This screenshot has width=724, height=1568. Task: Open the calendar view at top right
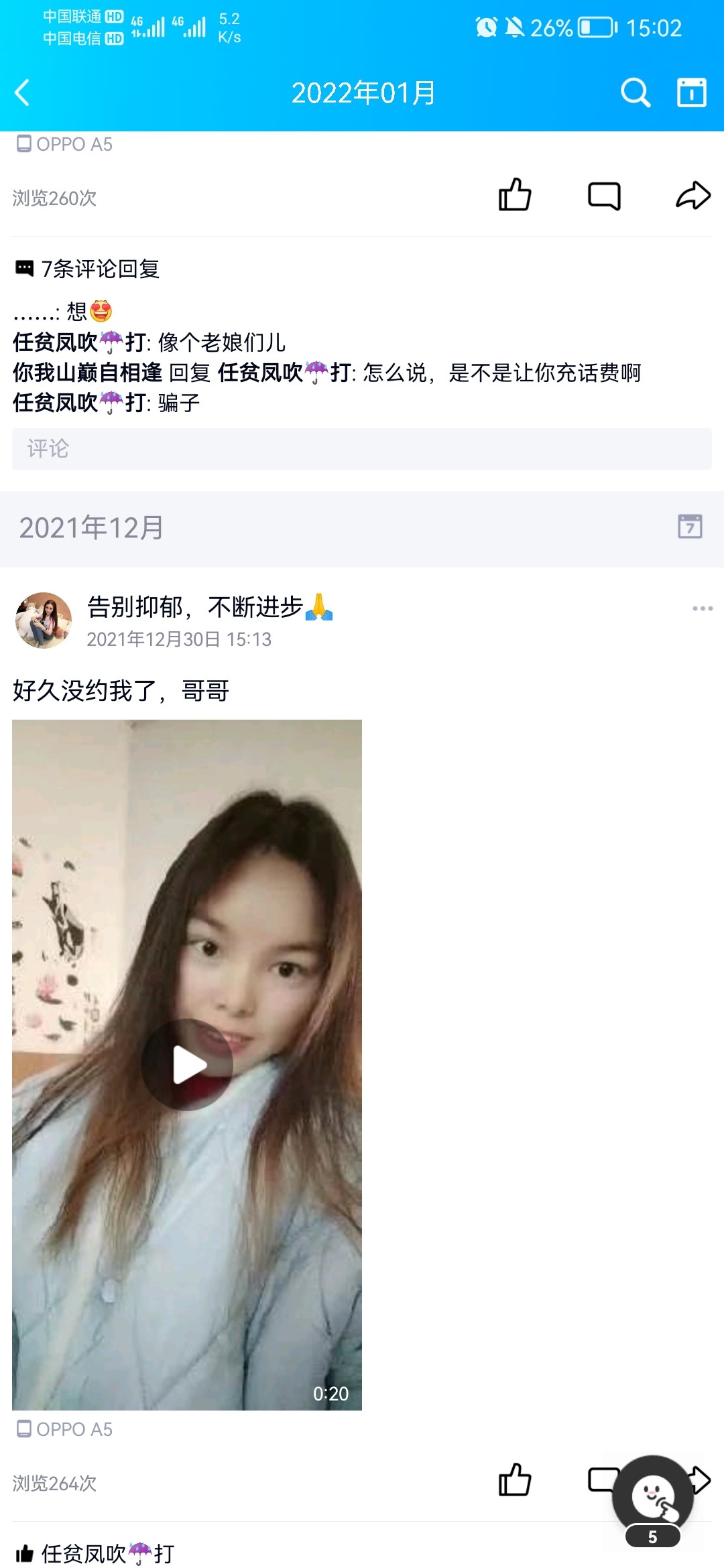point(692,92)
